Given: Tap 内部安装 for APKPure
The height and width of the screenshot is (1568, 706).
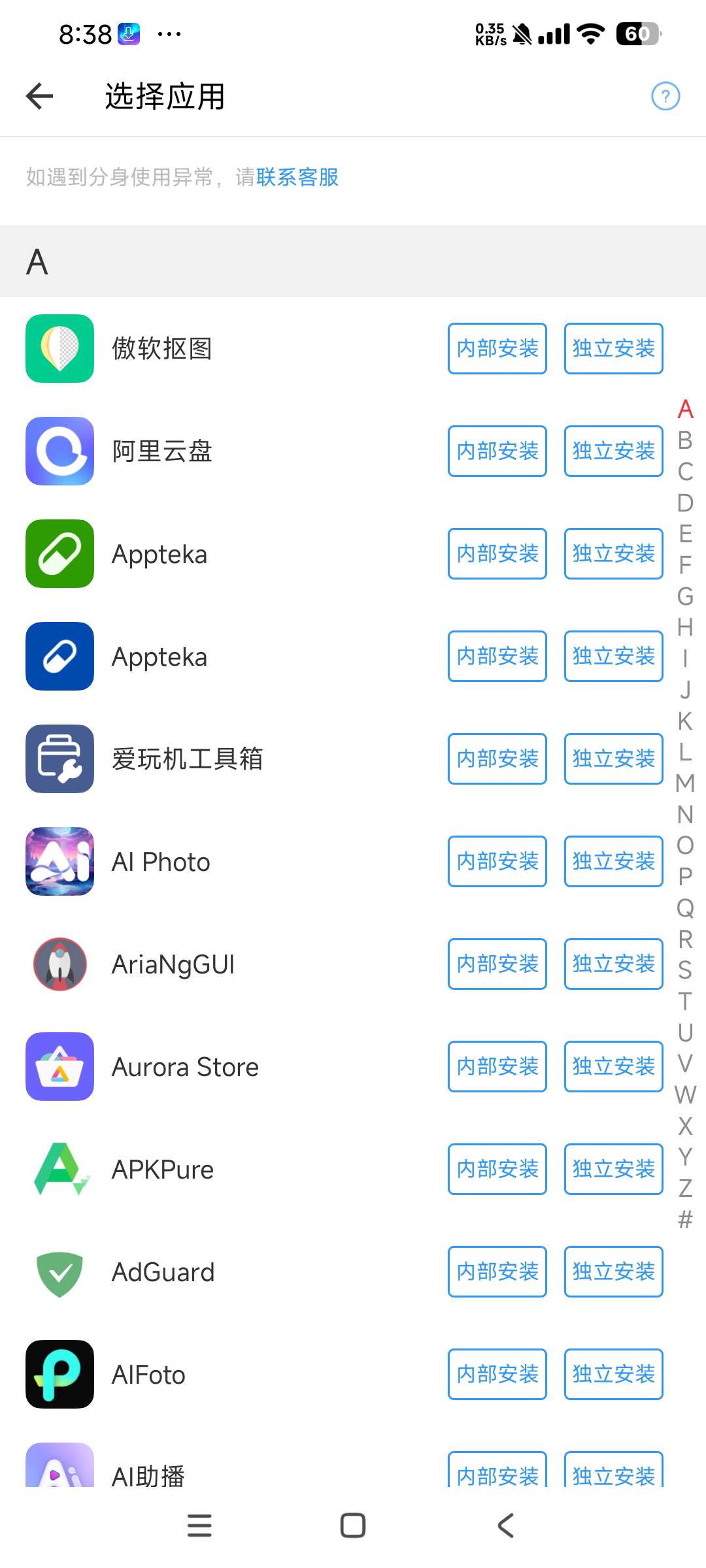Looking at the screenshot, I should [x=497, y=1169].
